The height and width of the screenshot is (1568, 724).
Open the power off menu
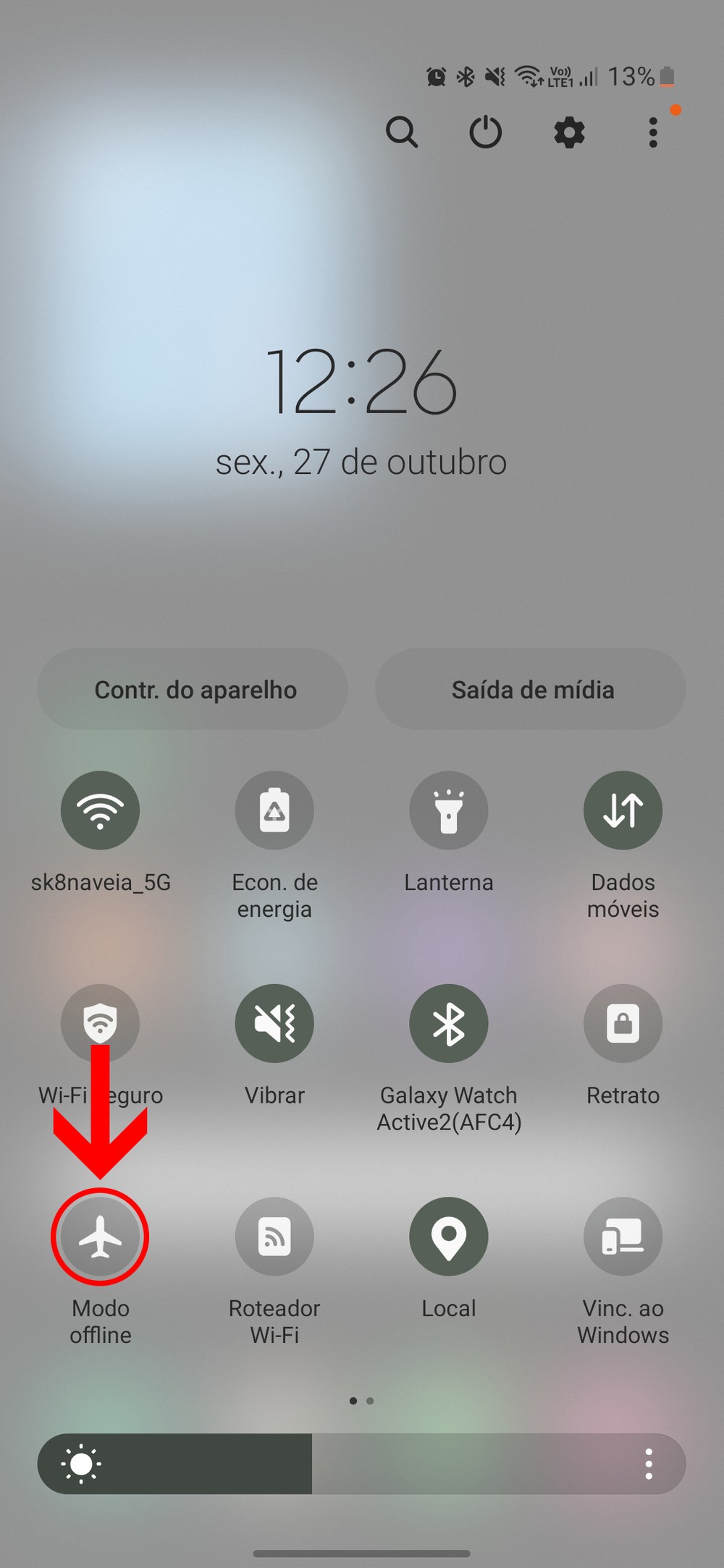[x=485, y=132]
